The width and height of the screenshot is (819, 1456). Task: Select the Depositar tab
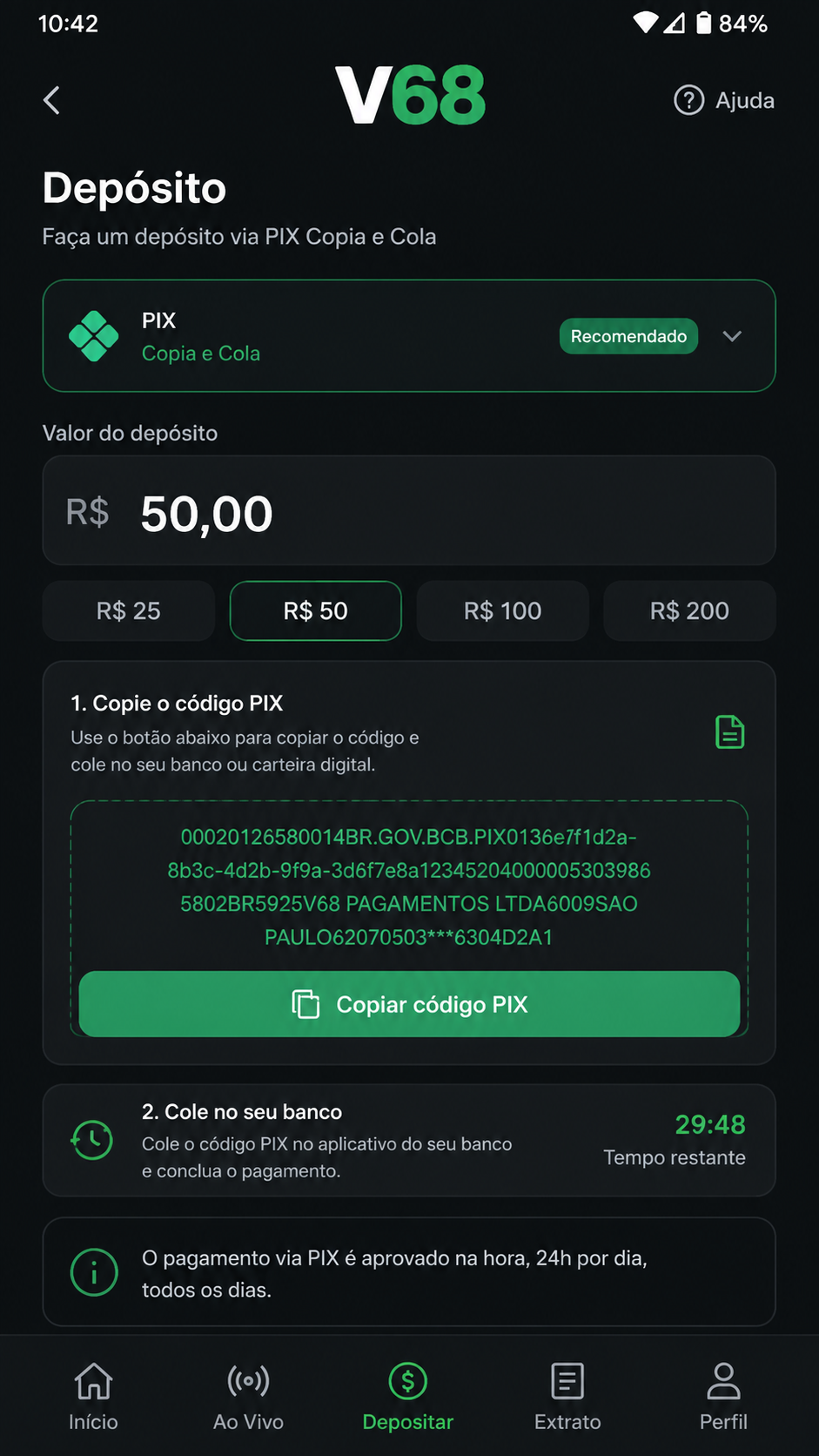pos(408,1396)
